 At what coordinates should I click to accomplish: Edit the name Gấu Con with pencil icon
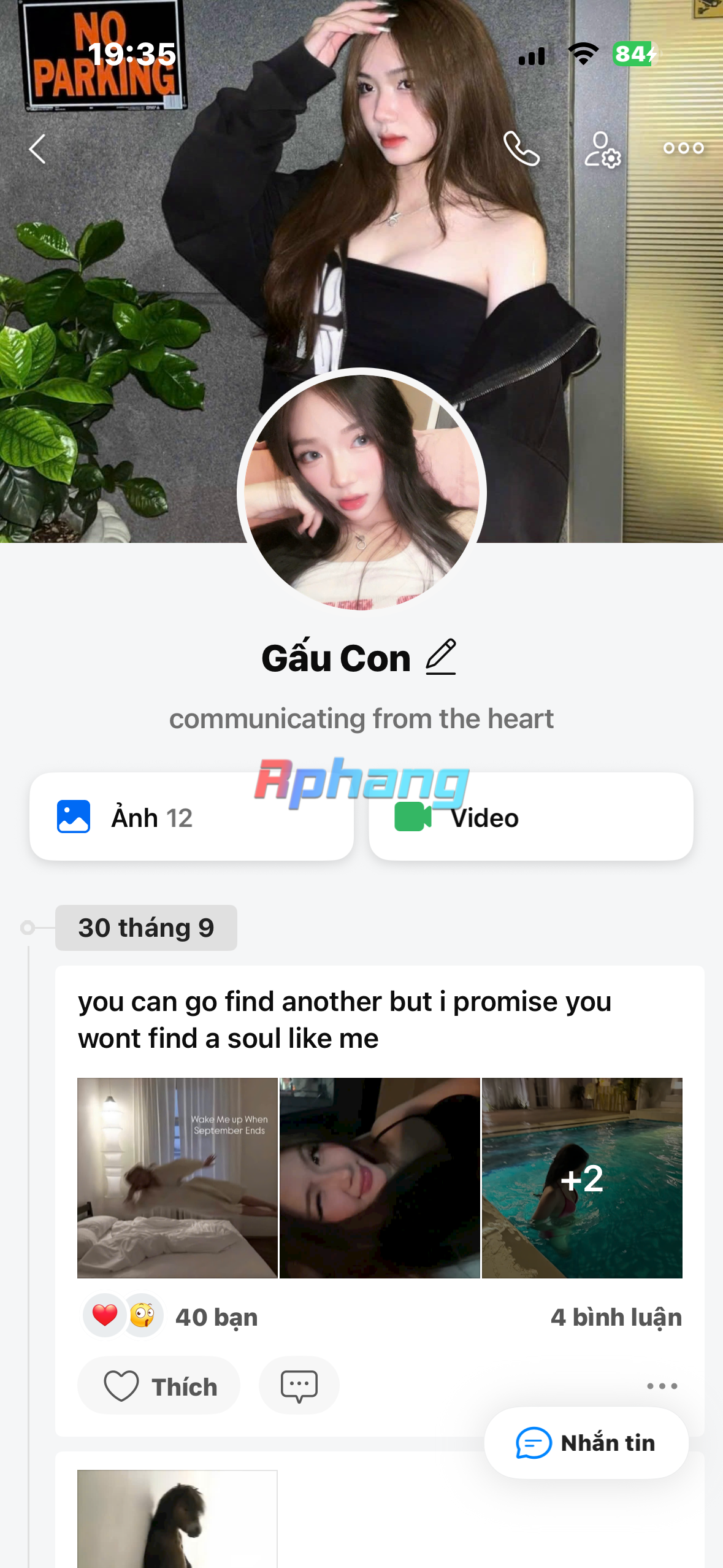441,657
